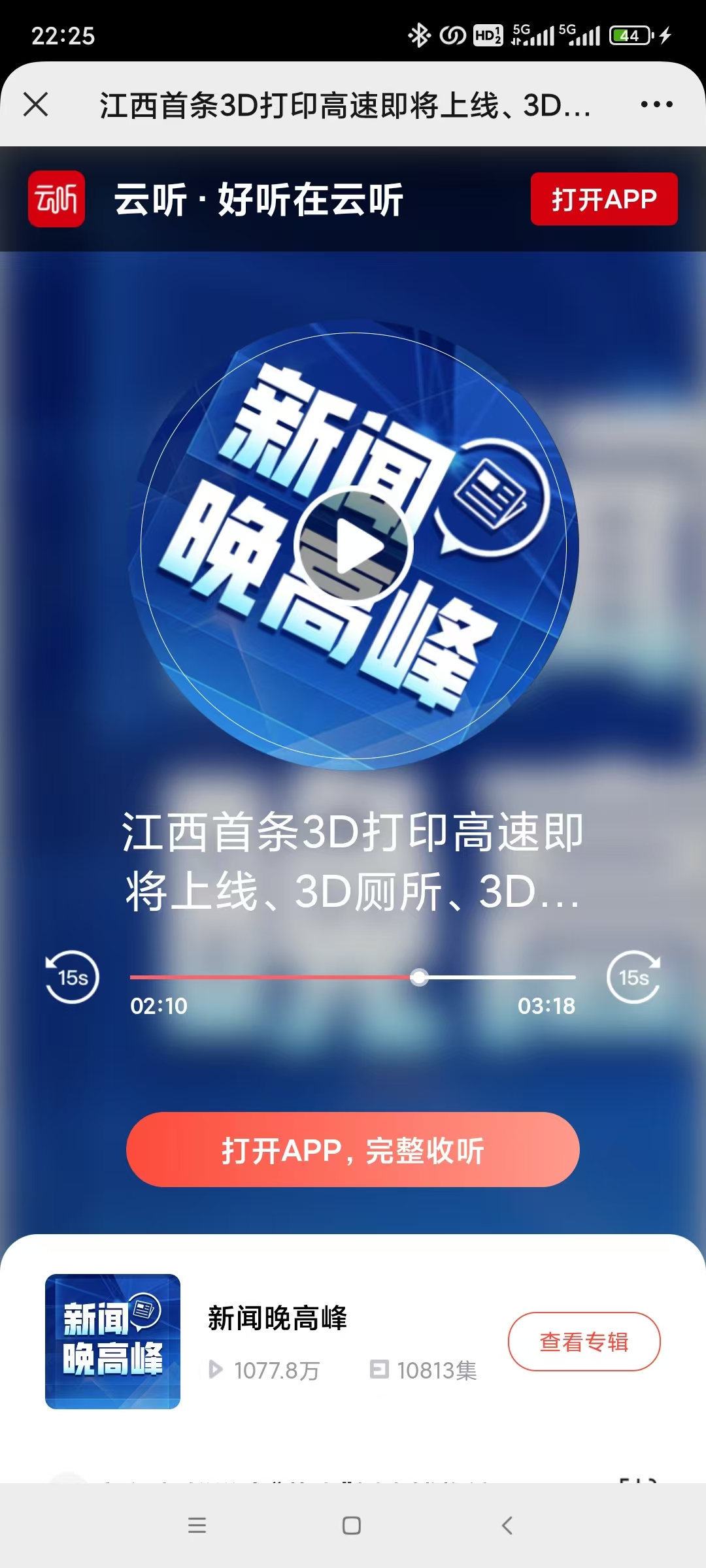Tap 打开APP，完整收听 button

353,1150
